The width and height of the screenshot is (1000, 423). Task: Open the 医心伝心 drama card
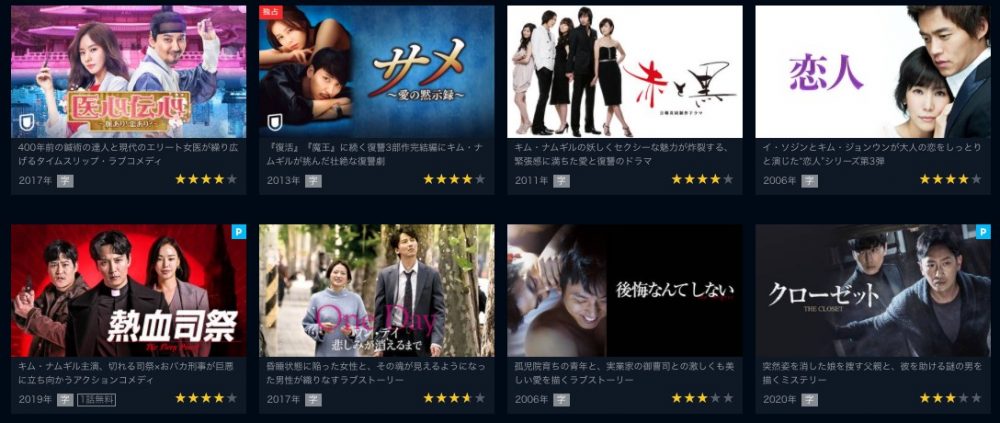point(128,72)
